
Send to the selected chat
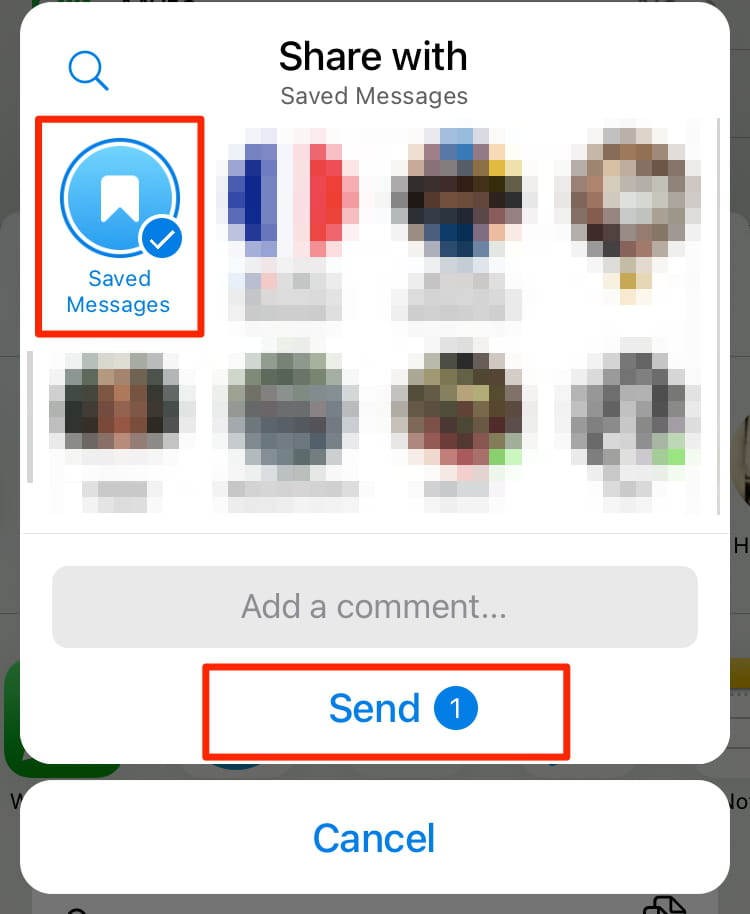[386, 710]
